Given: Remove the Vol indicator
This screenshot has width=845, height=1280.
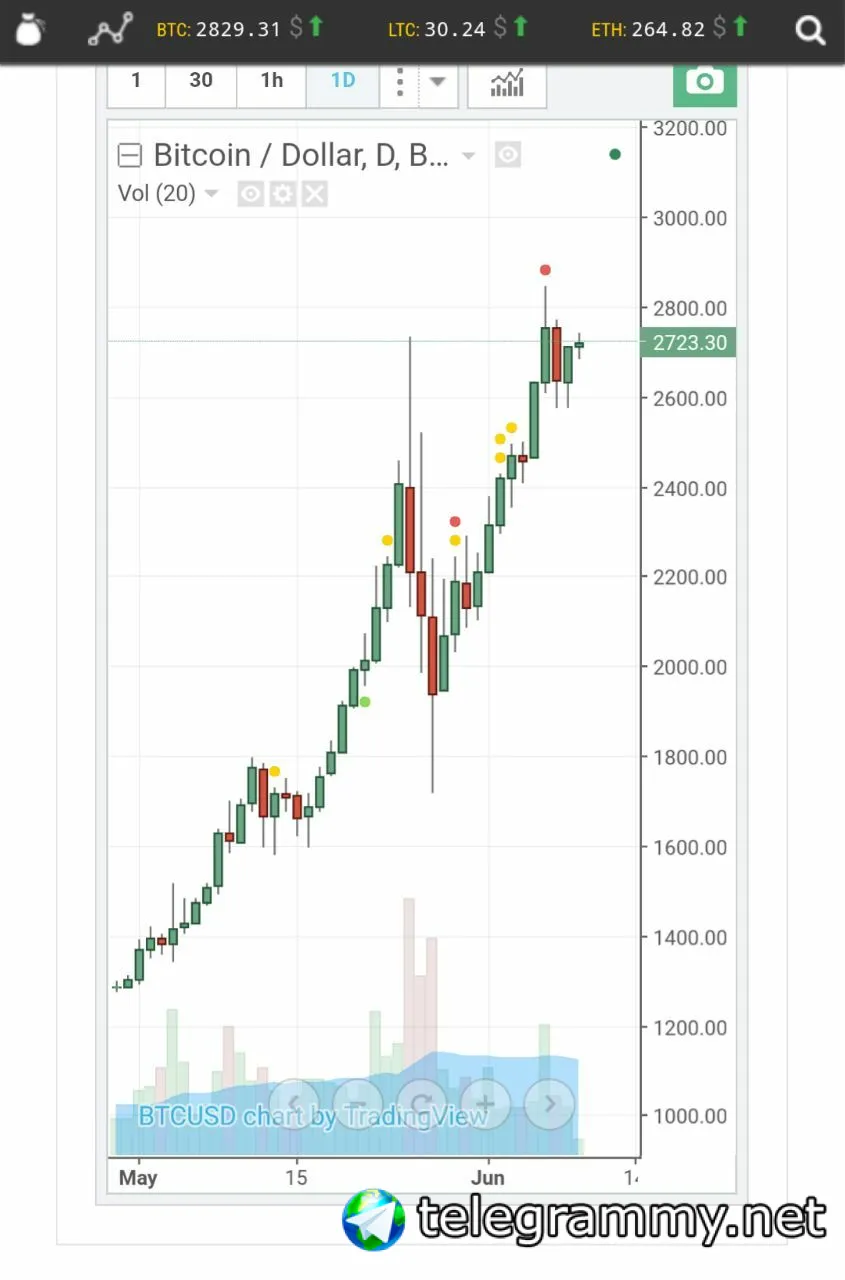Looking at the screenshot, I should pos(315,194).
